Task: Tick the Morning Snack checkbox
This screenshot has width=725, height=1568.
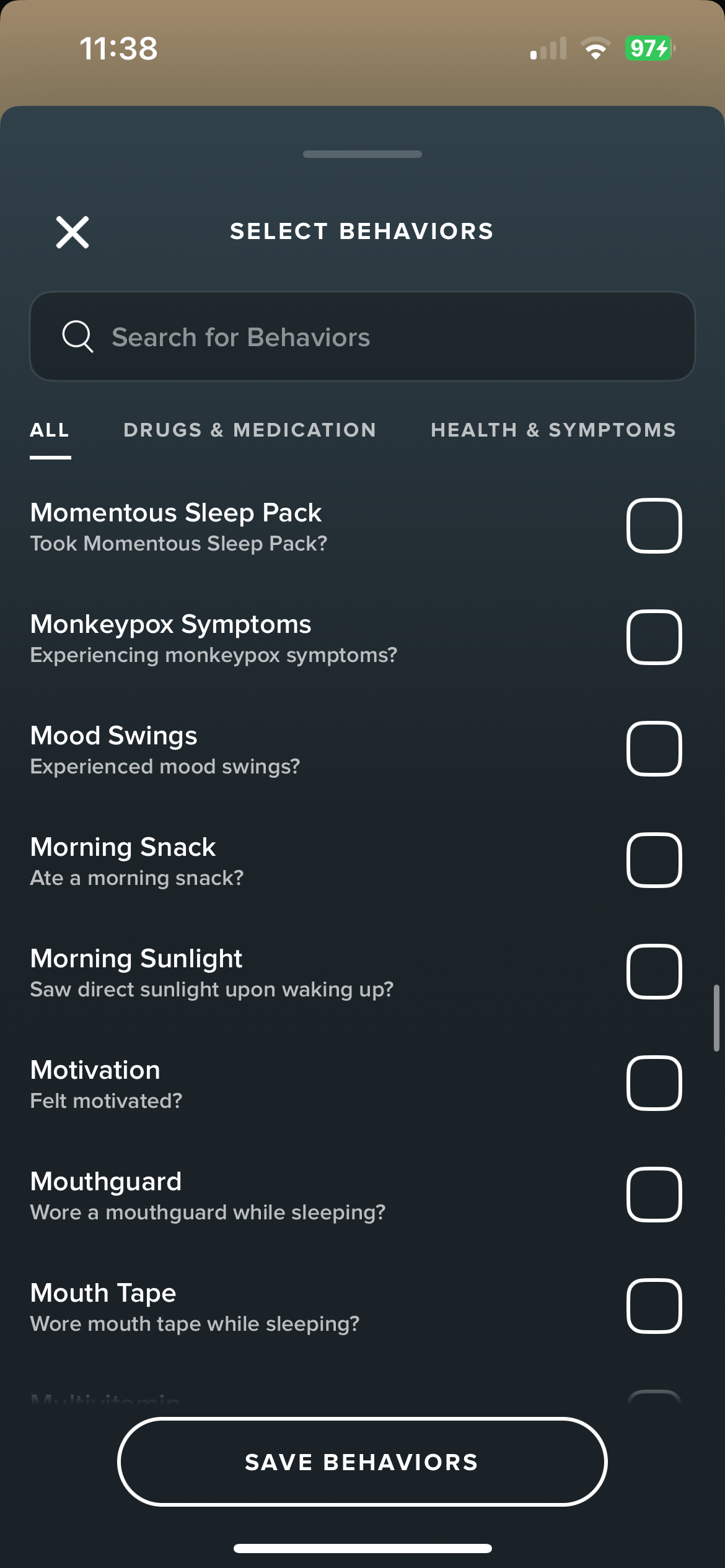Action: (x=654, y=860)
